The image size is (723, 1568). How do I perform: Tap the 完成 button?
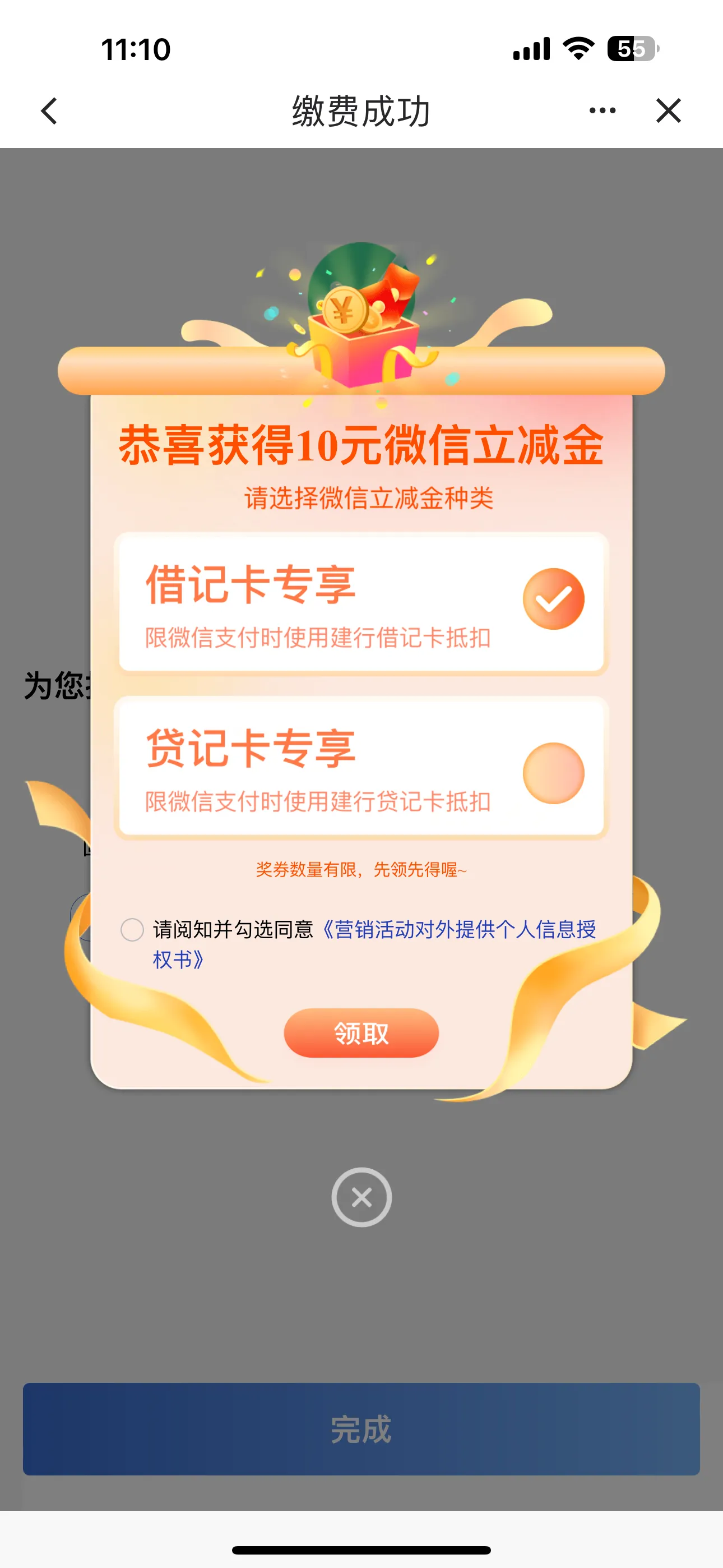(361, 1428)
